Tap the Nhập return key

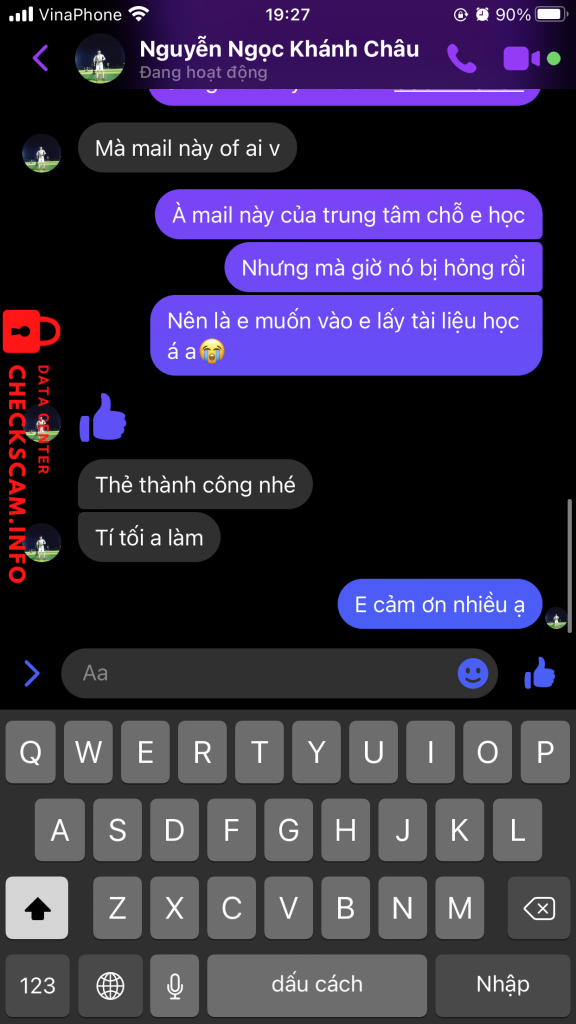[503, 985]
